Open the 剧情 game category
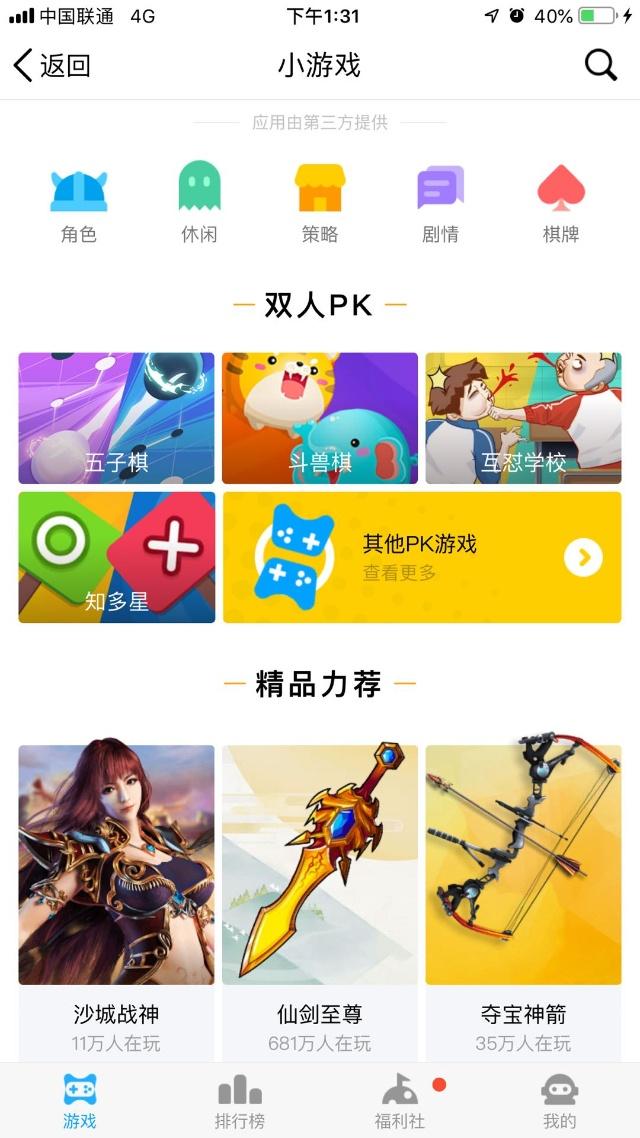 tap(440, 203)
